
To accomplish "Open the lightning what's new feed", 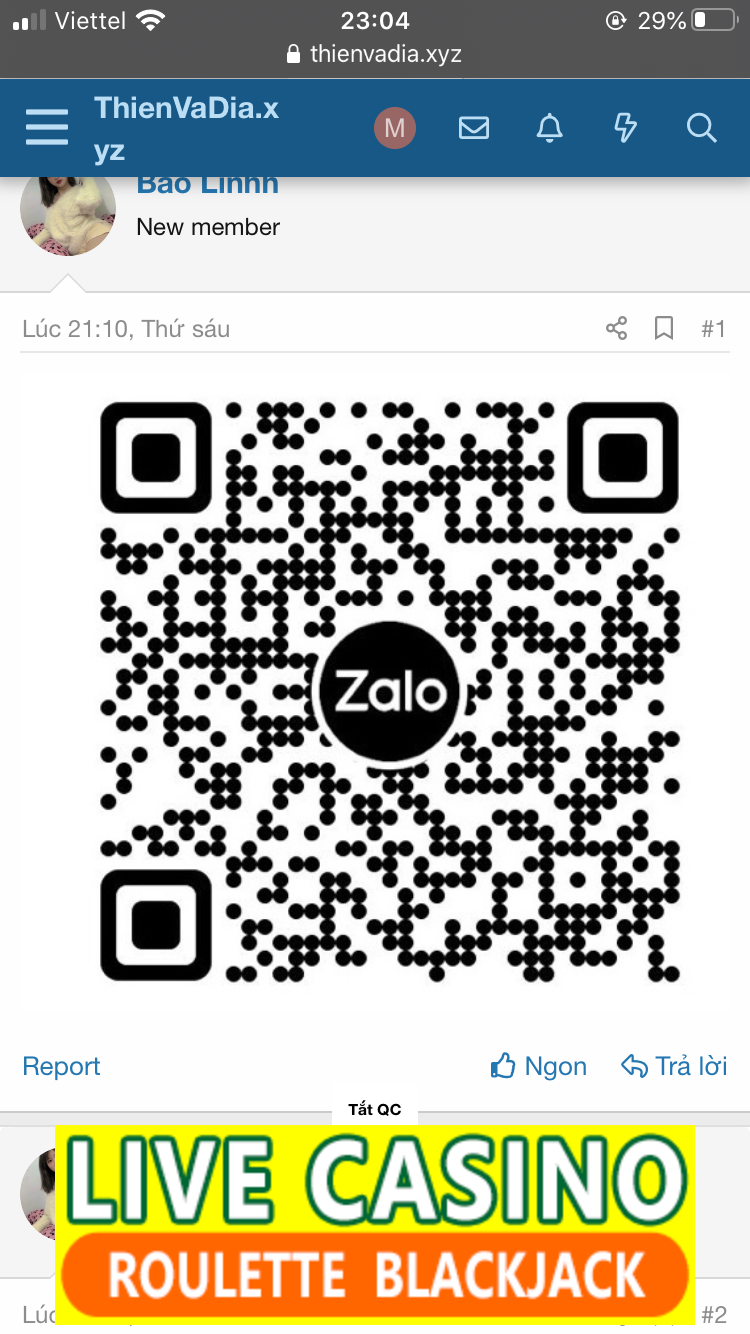I will [x=625, y=128].
